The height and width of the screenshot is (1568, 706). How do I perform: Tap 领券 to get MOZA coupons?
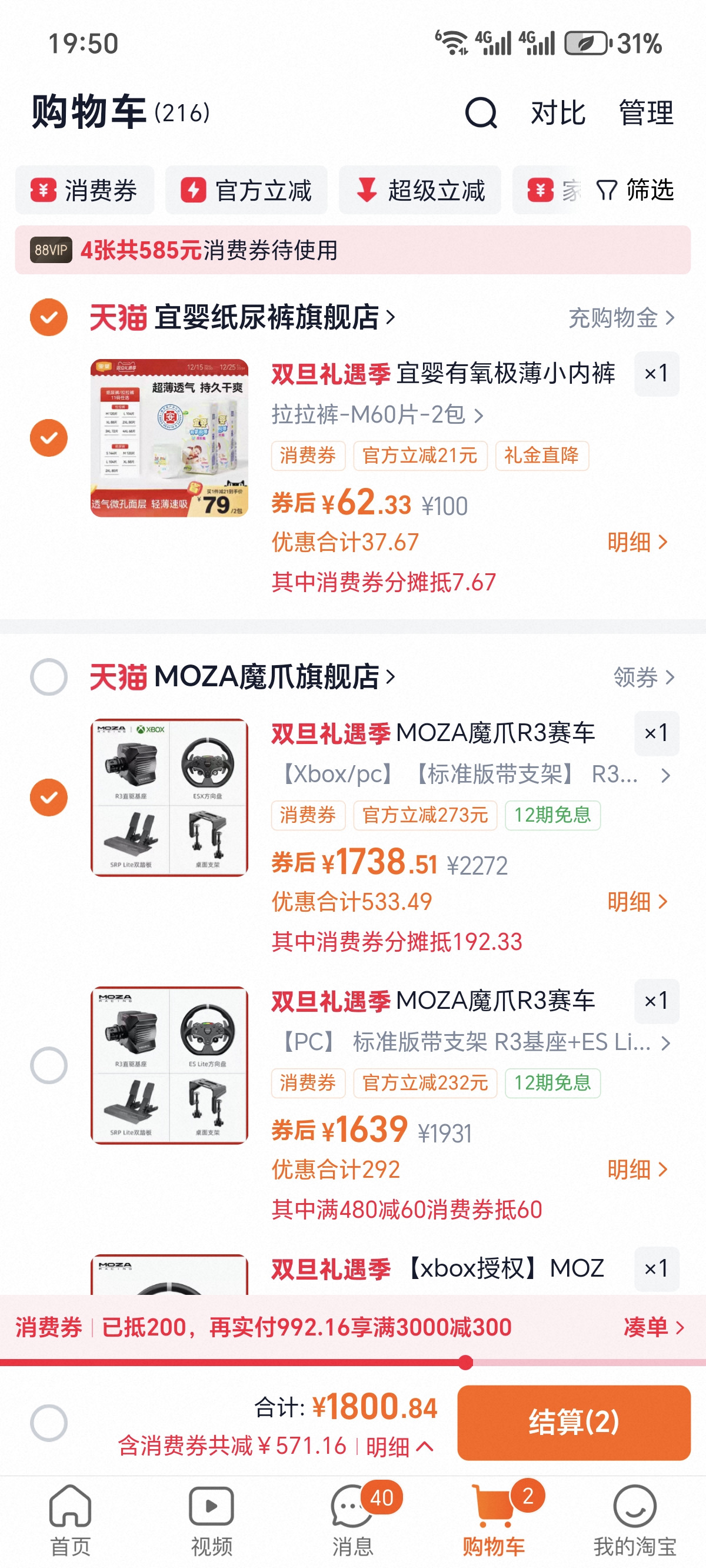(643, 677)
